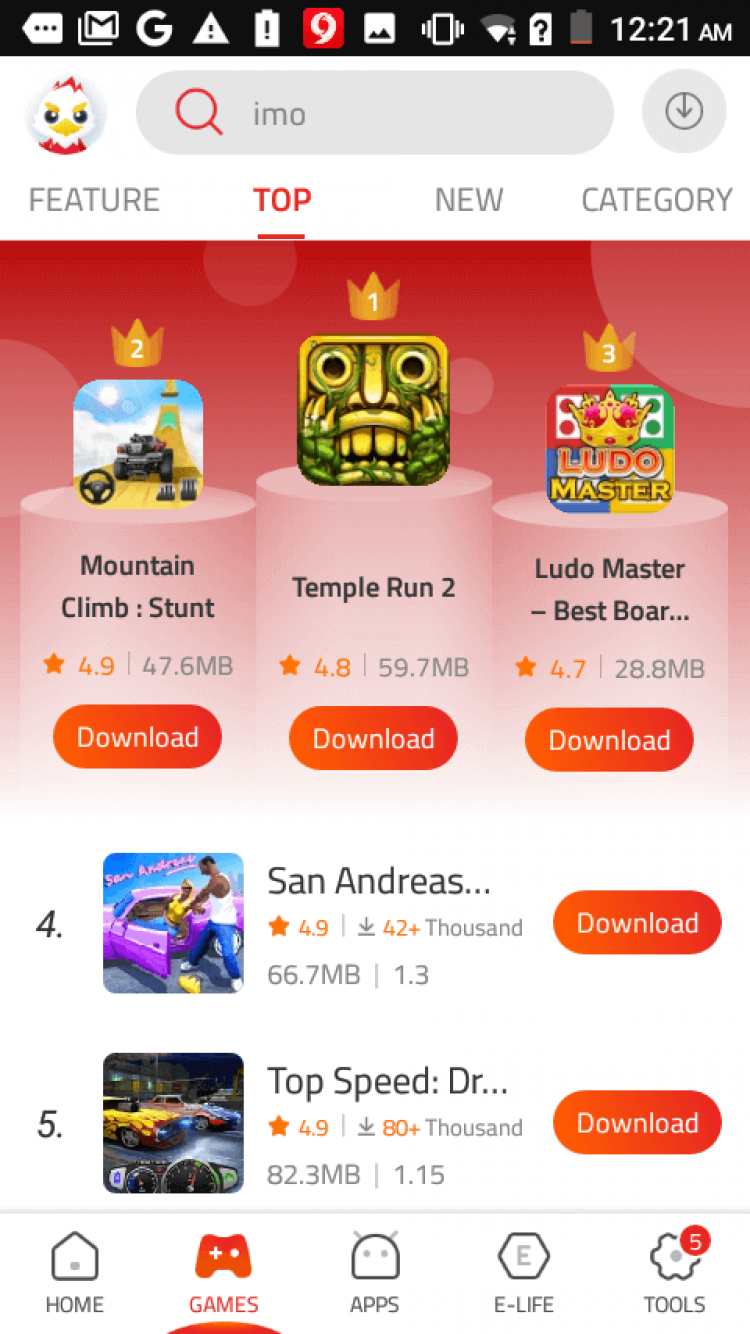Select the TOP tab
This screenshot has width=750, height=1334.
pos(281,200)
